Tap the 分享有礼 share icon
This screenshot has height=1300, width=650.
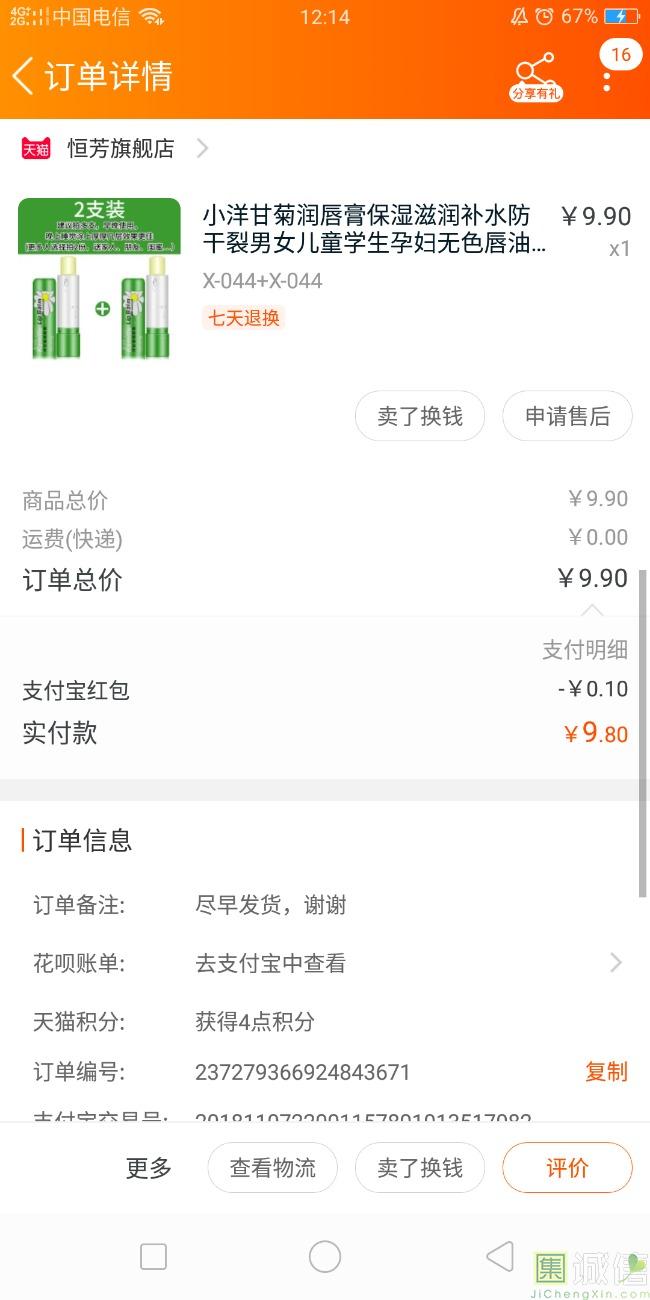pos(536,76)
